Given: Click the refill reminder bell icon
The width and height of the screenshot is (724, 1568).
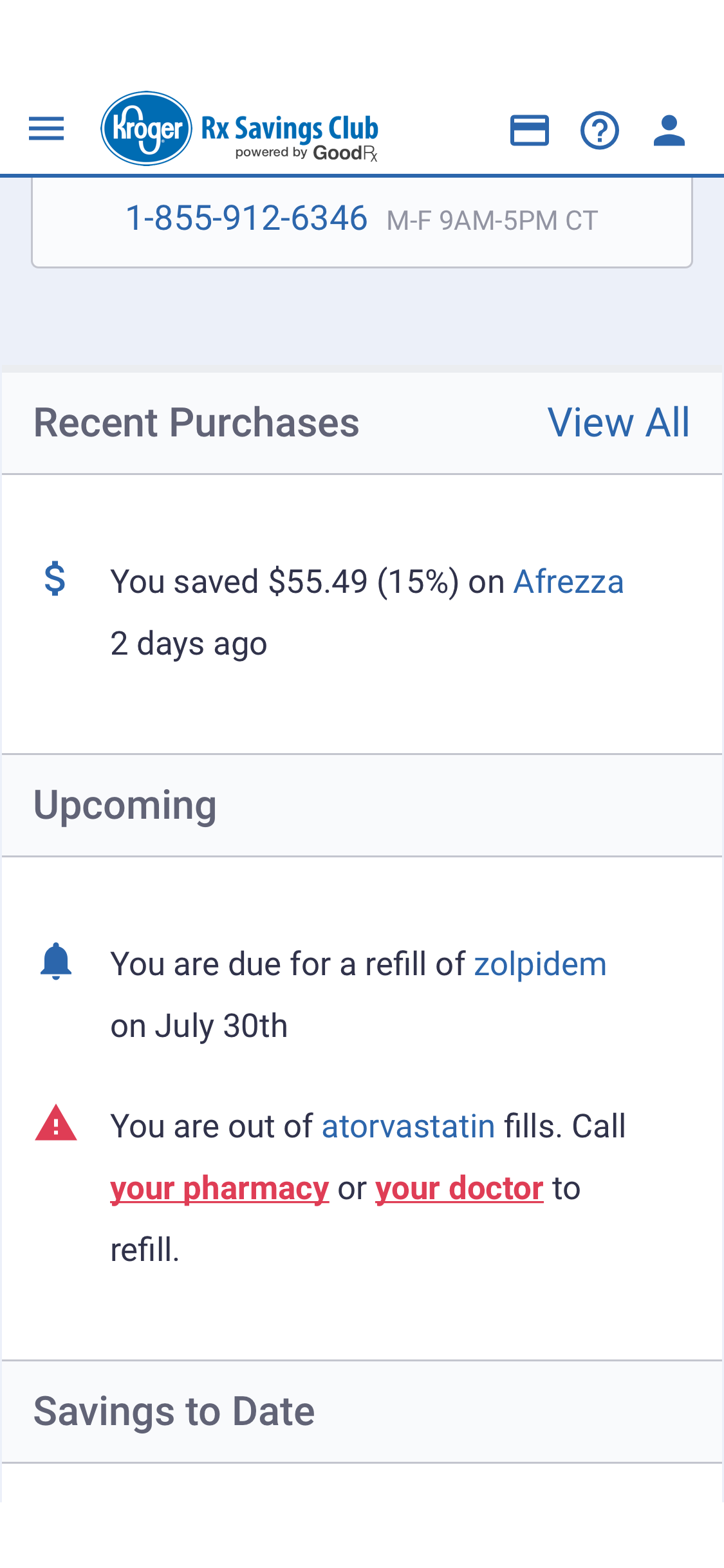Looking at the screenshot, I should (55, 962).
